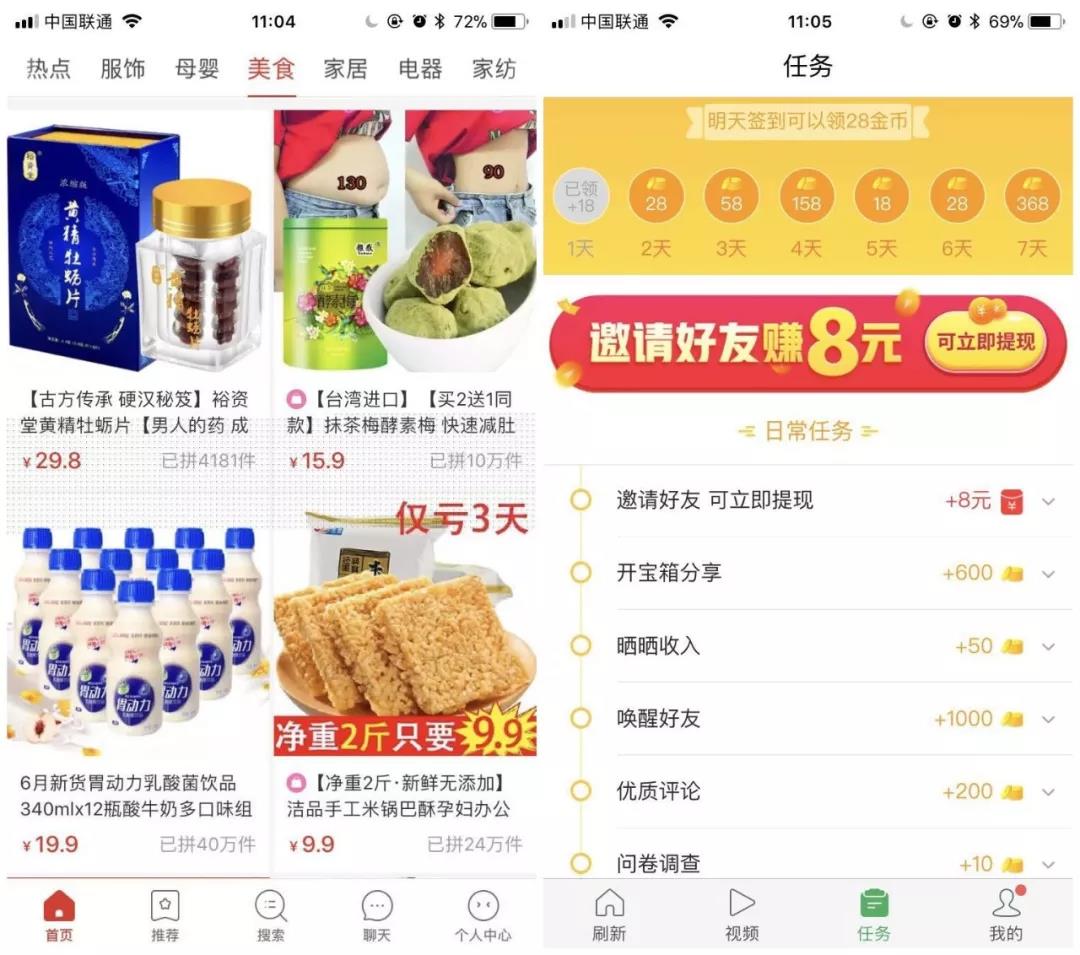Switch to the 服饰 category tab
Viewport: 1080px width, 955px height.
(122, 69)
